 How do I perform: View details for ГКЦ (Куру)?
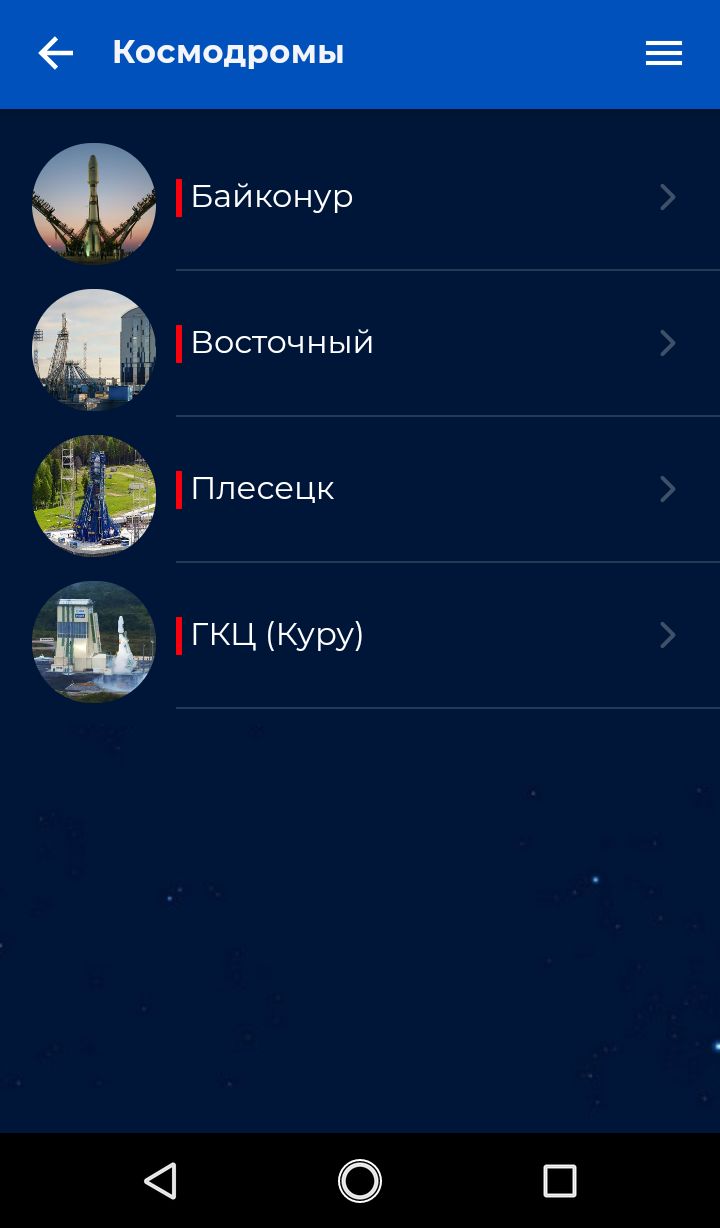(x=360, y=636)
